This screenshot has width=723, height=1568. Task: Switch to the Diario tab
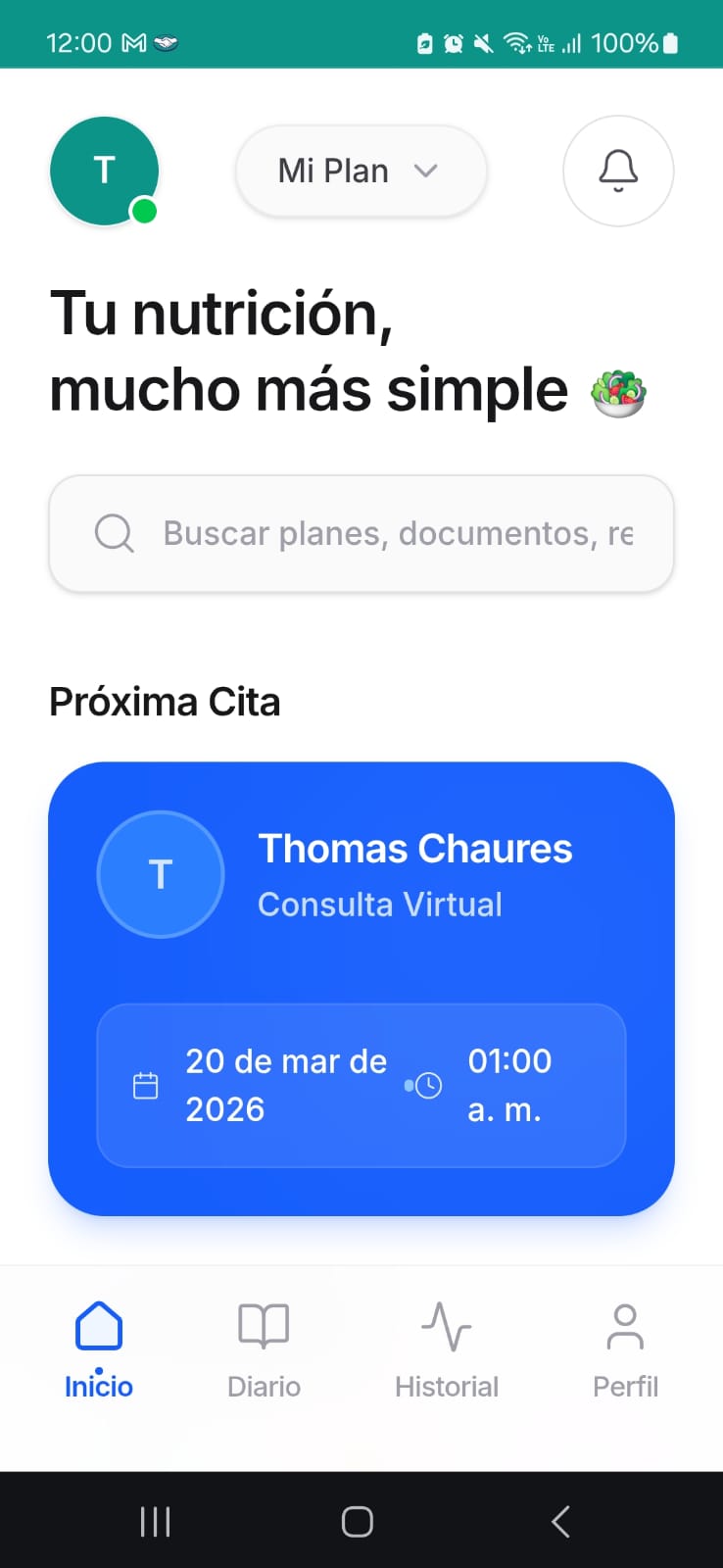click(264, 1349)
